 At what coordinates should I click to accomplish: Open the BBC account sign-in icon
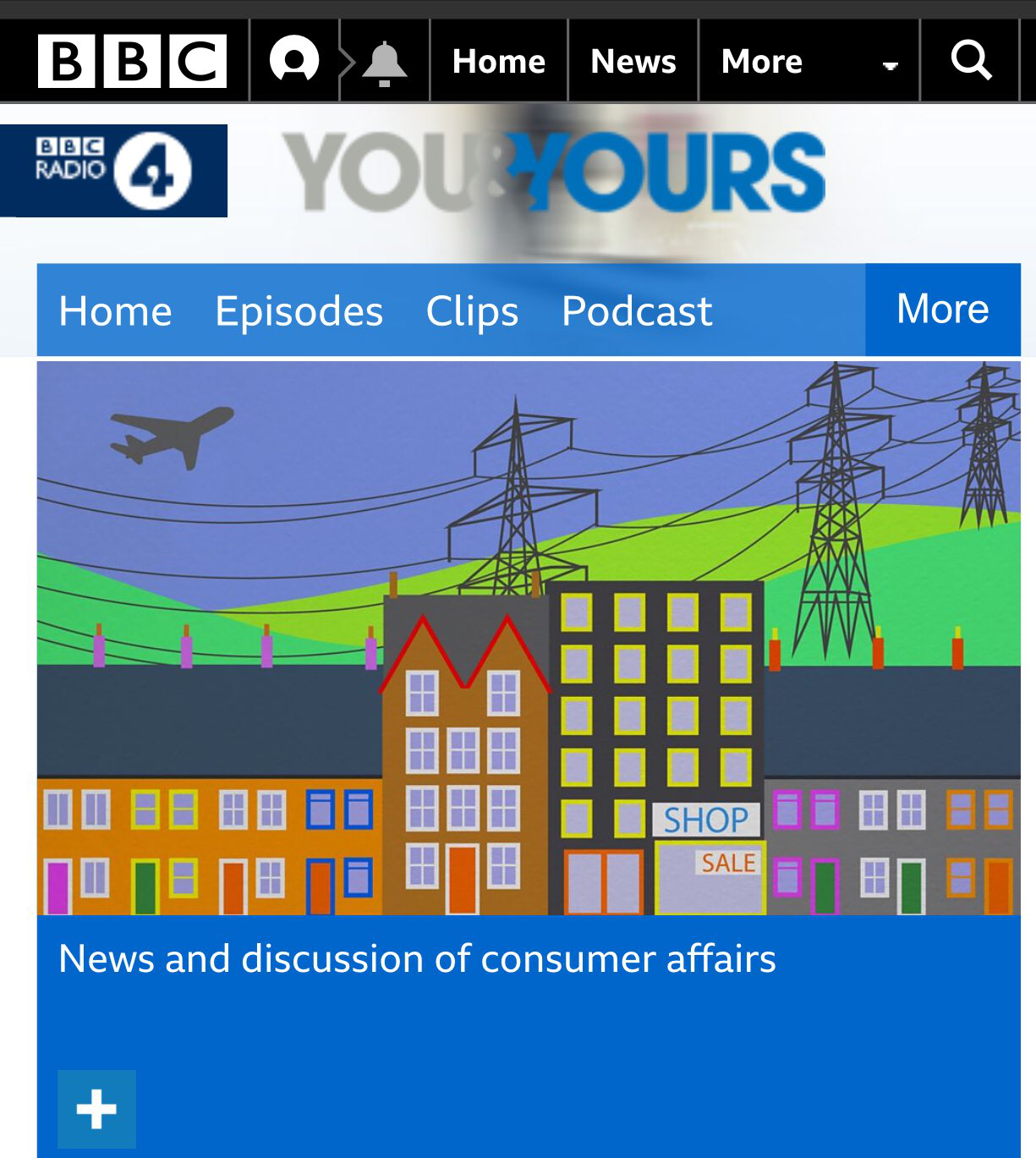293,61
